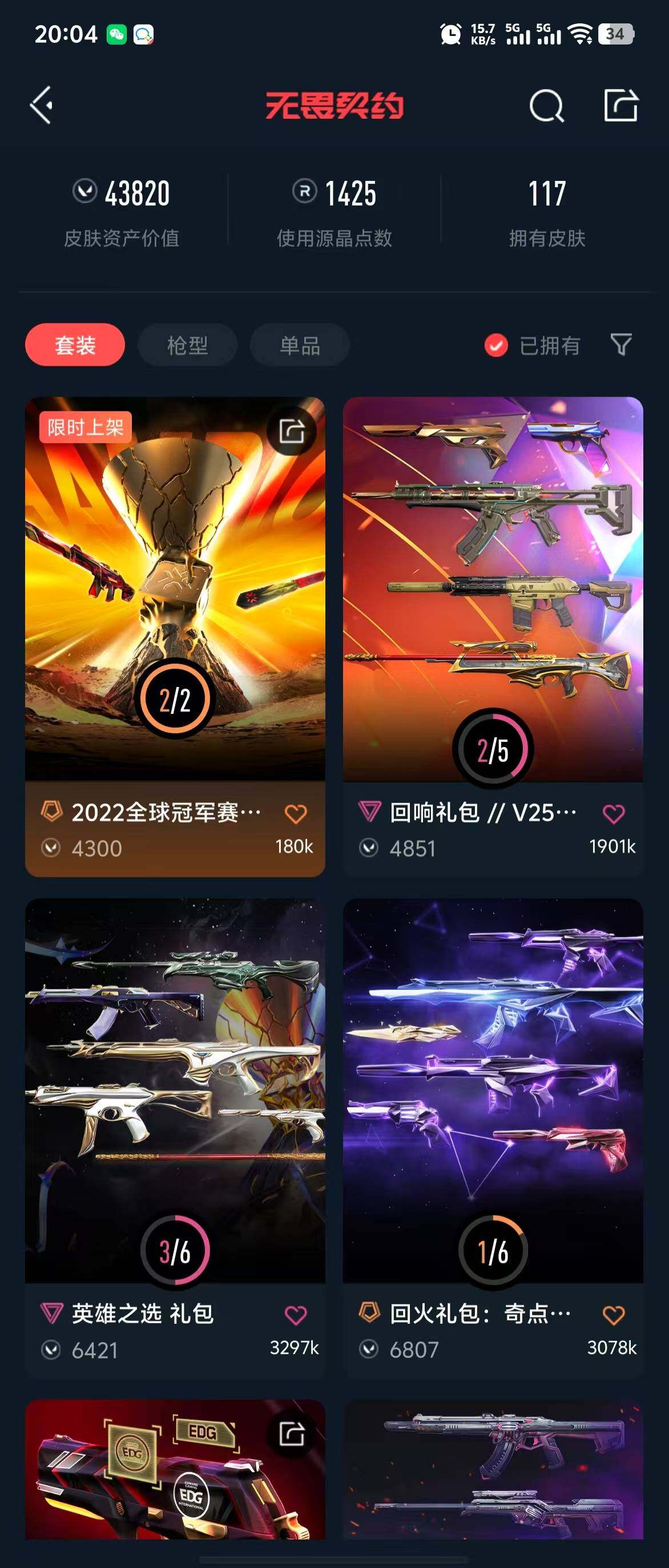Screen dimensions: 669x1568
Task: Favorite the 2022全球冠军赛 bundle
Action: click(296, 814)
